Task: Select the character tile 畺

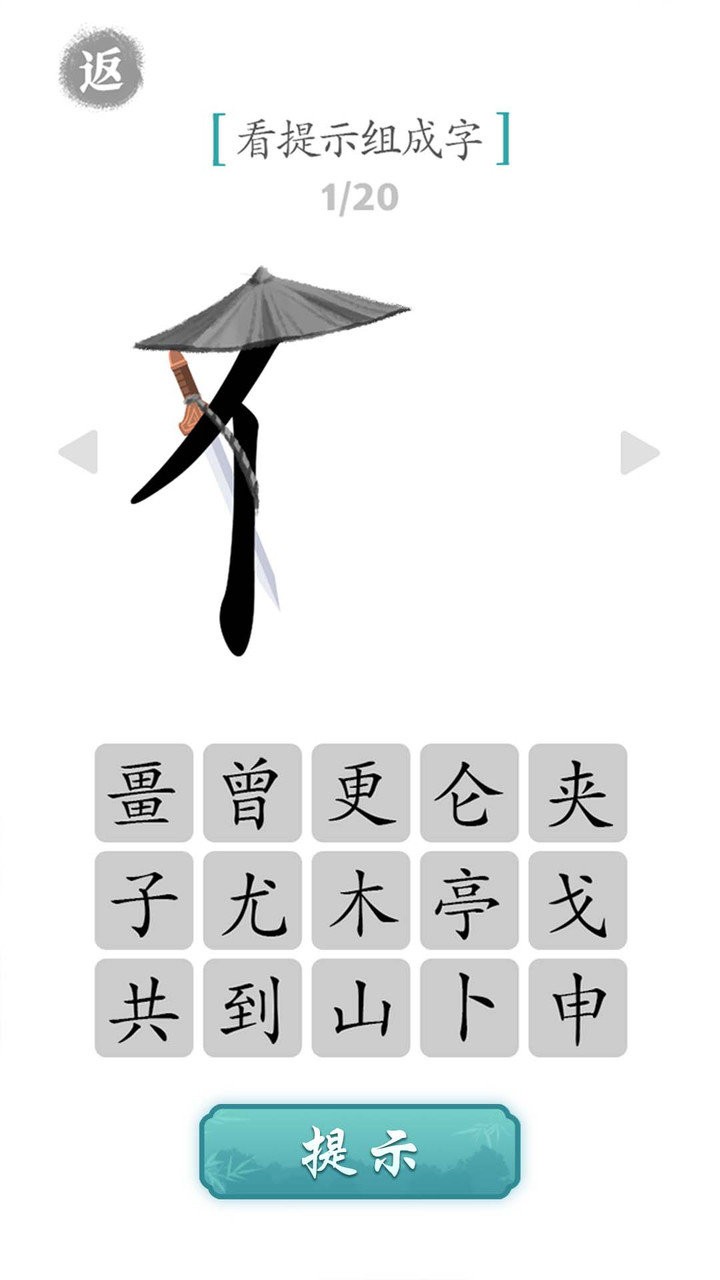Action: point(144,792)
